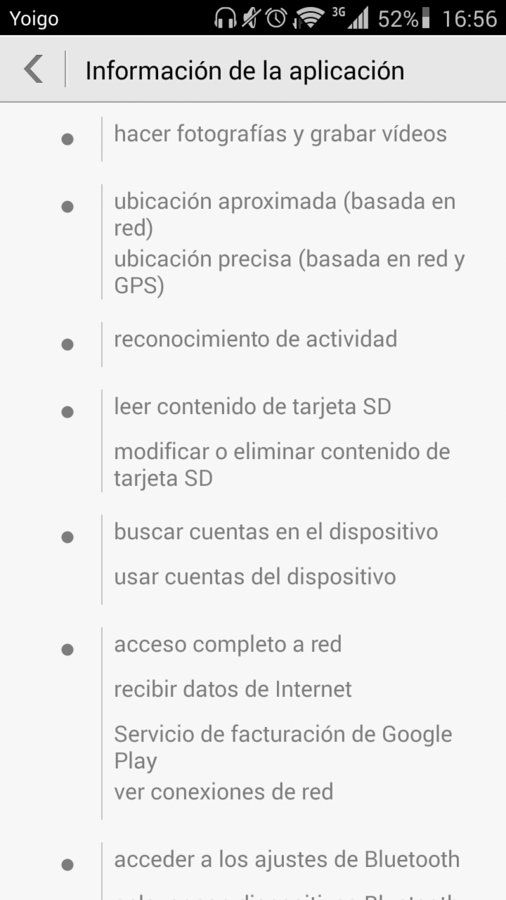
Task: Open 'usar cuentas del dispositivo' permission
Action: pos(255,576)
